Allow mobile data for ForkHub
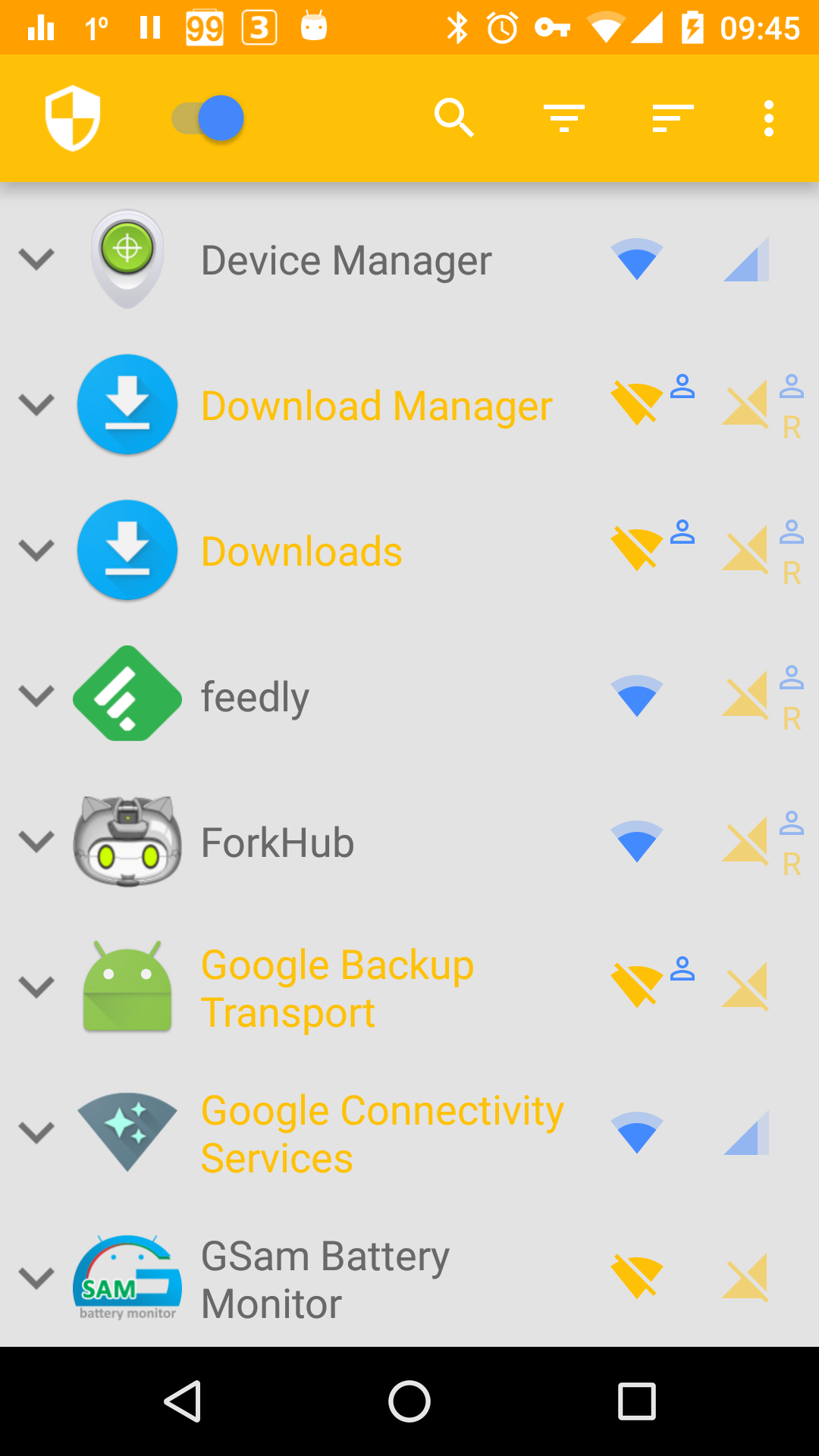The width and height of the screenshot is (819, 1456). (746, 842)
